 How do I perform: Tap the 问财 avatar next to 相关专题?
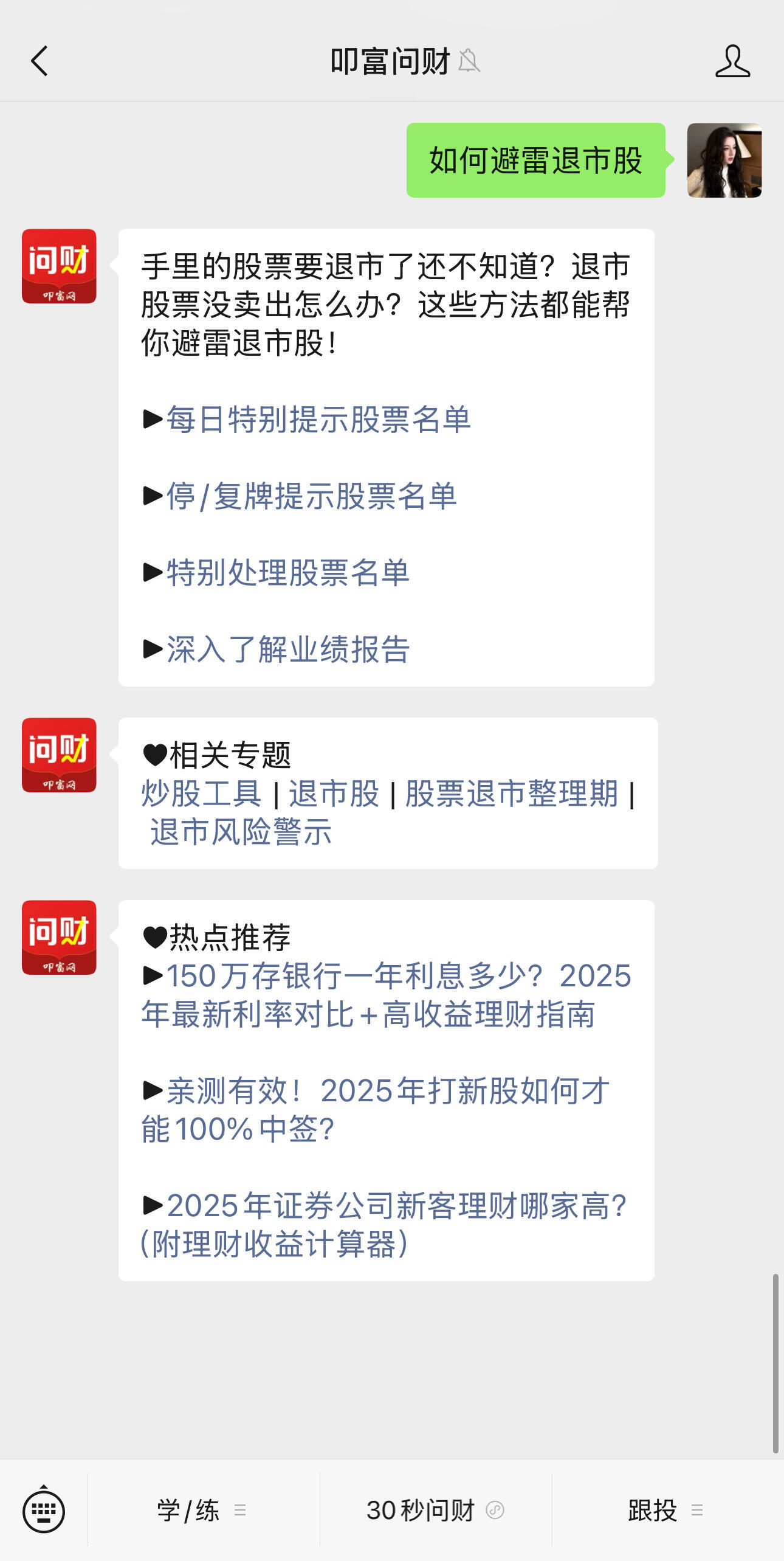(58, 756)
